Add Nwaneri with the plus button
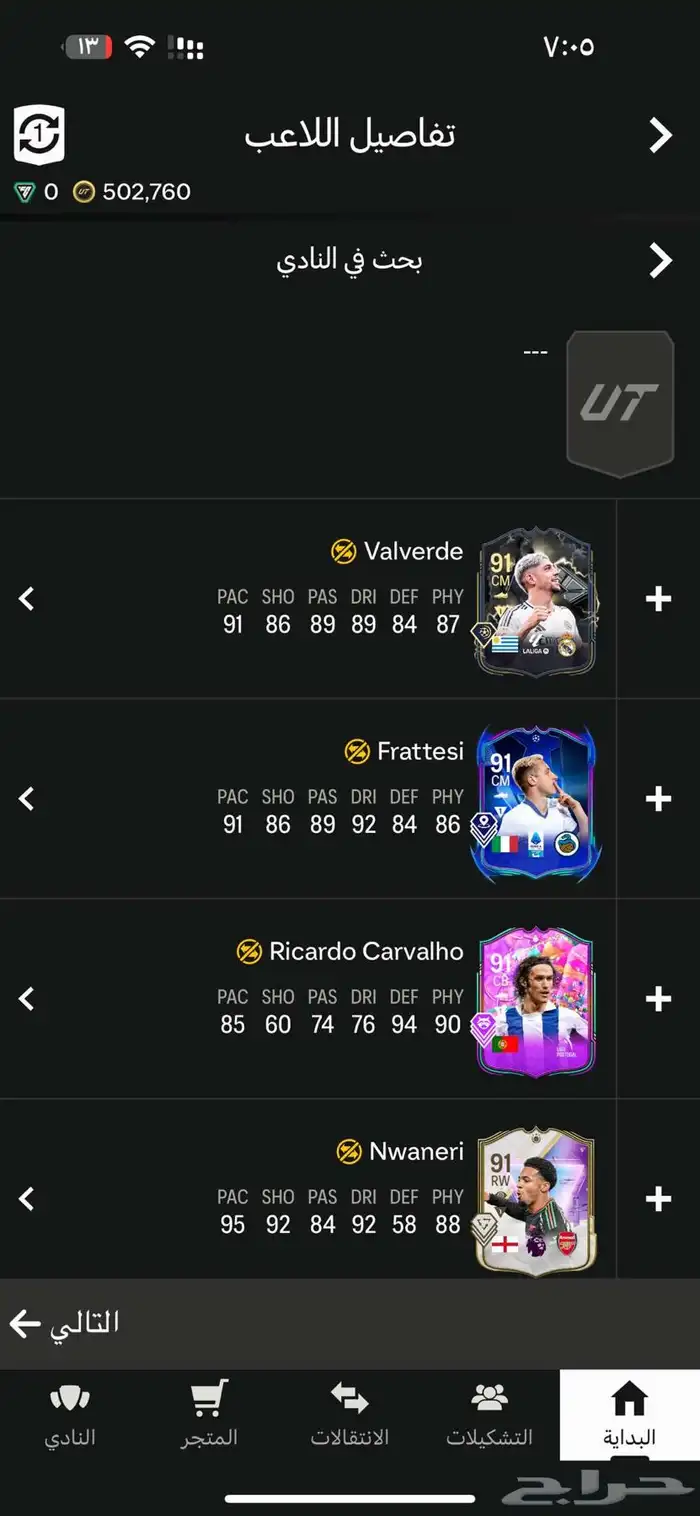Screen dimensions: 700x1516 658,1199
